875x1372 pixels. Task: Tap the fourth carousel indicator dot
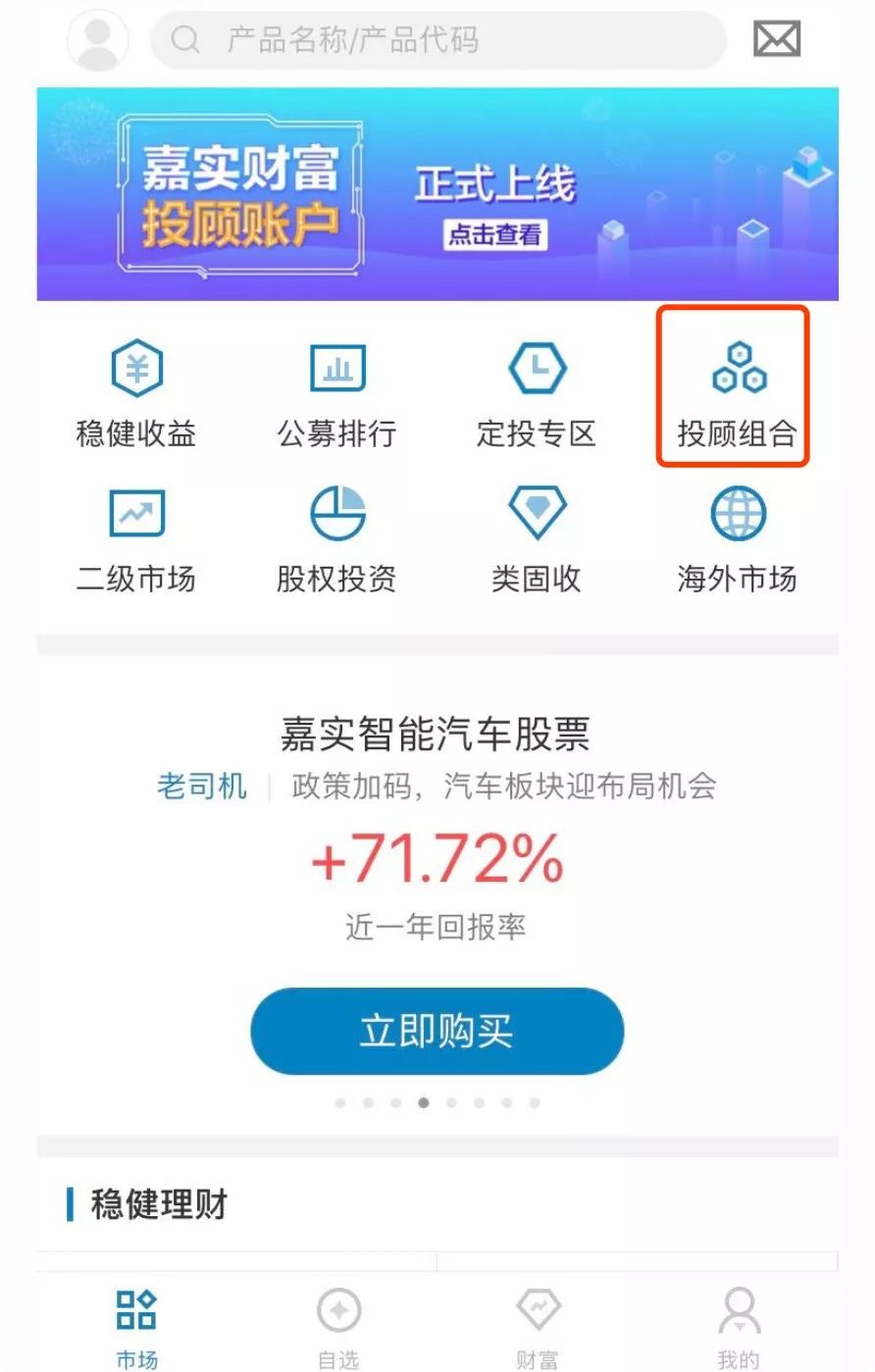(424, 1102)
